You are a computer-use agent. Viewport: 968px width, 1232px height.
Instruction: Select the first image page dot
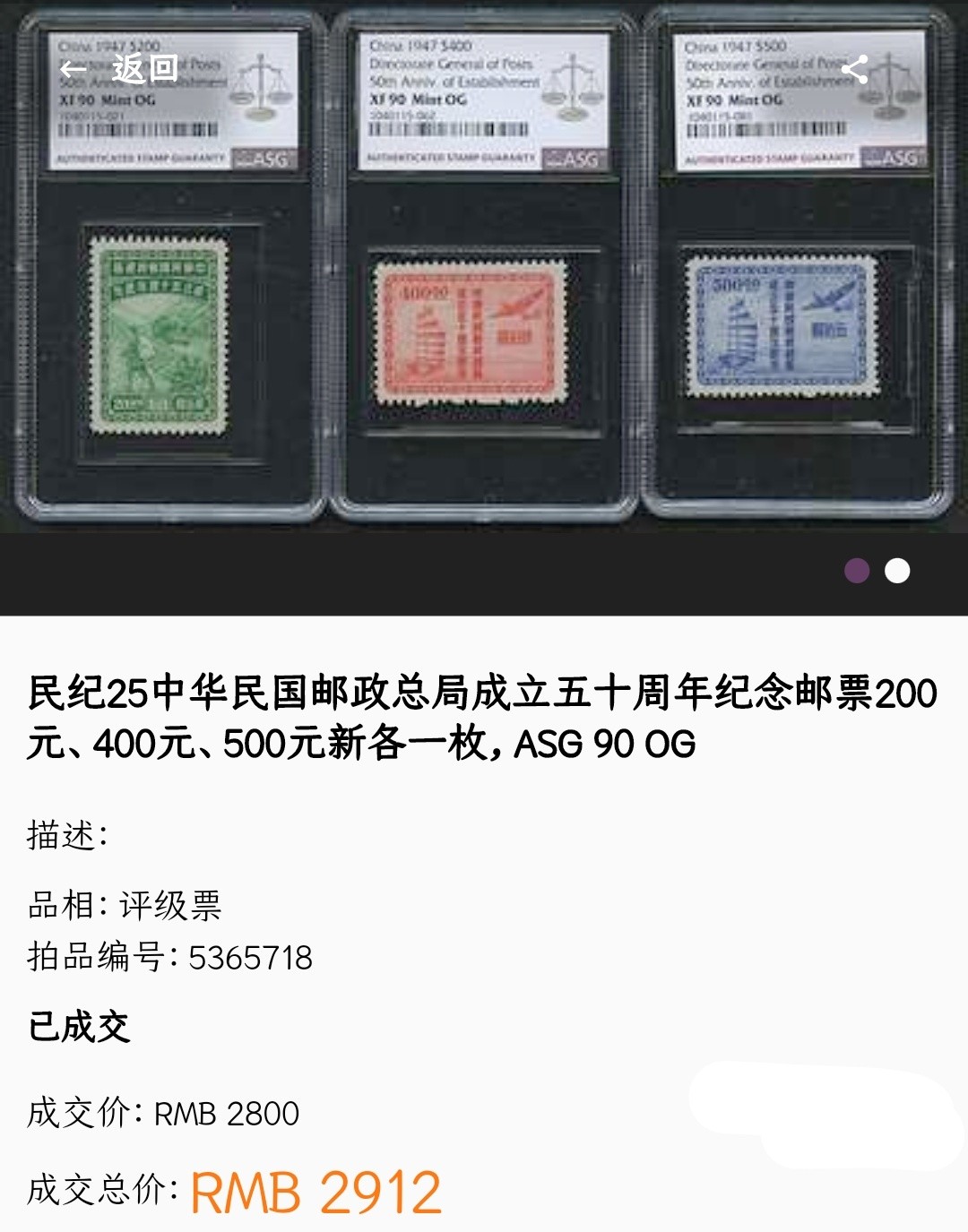(x=857, y=571)
